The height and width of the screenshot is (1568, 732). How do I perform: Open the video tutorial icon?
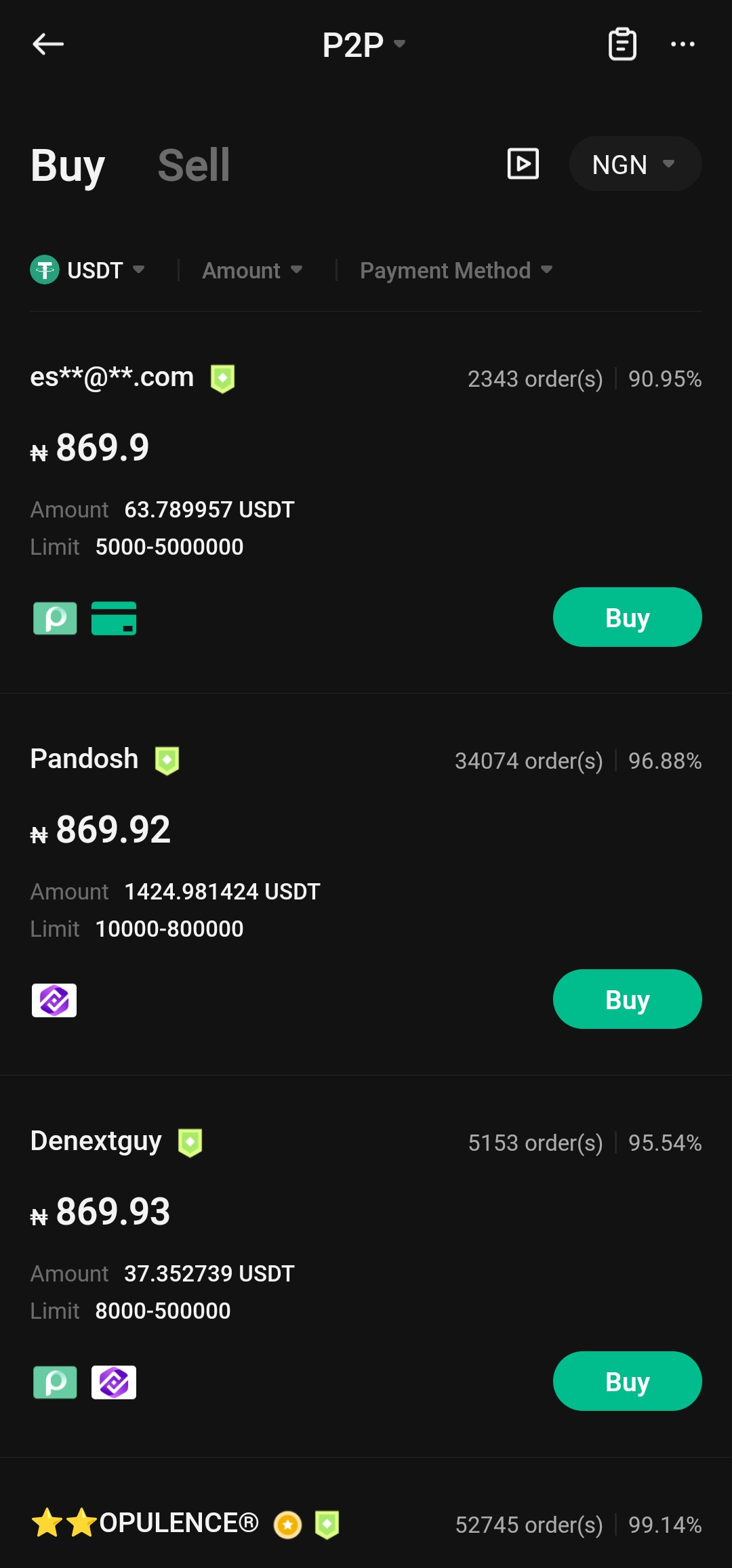pyautogui.click(x=523, y=164)
